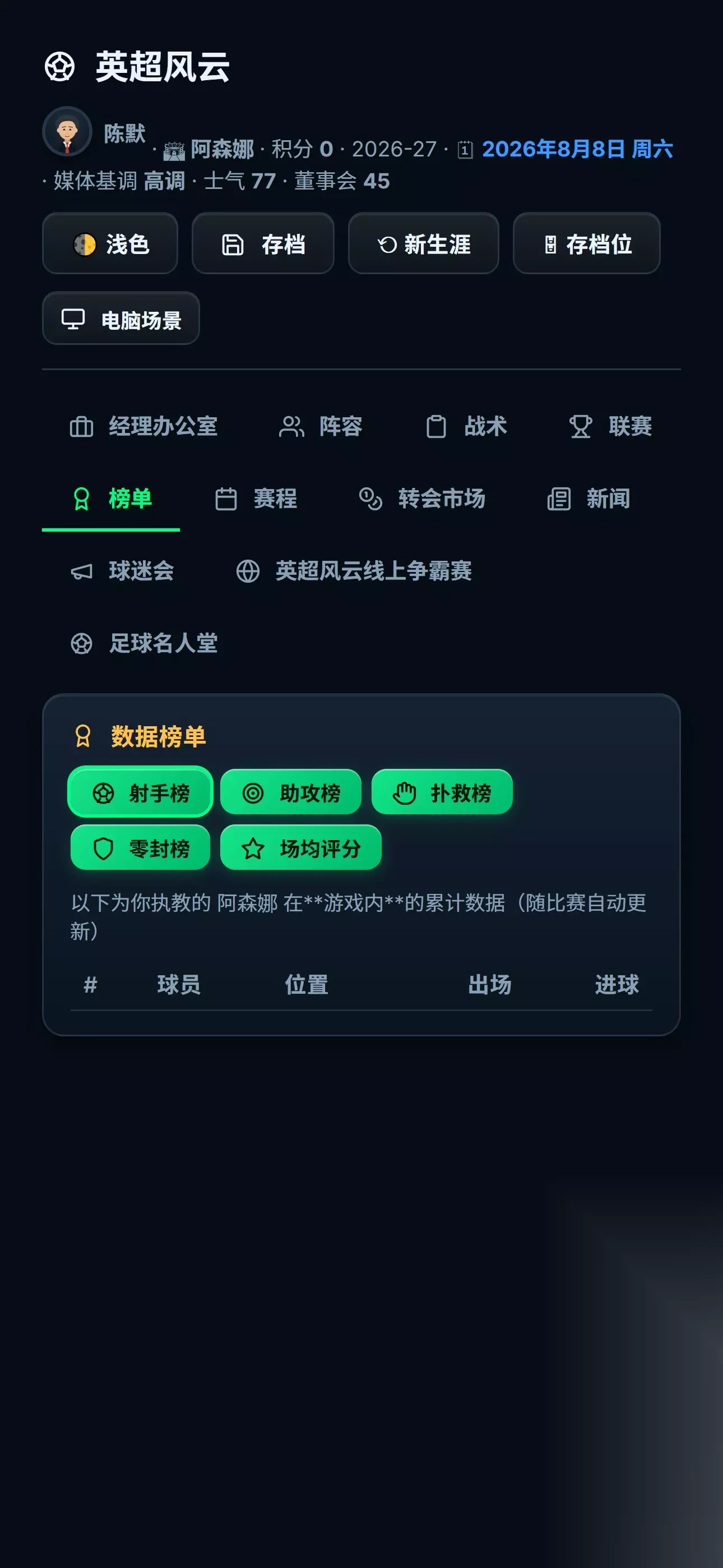Viewport: 723px width, 1568px height.
Task: Select the 零封榜 clean sheets ranking
Action: click(x=141, y=848)
